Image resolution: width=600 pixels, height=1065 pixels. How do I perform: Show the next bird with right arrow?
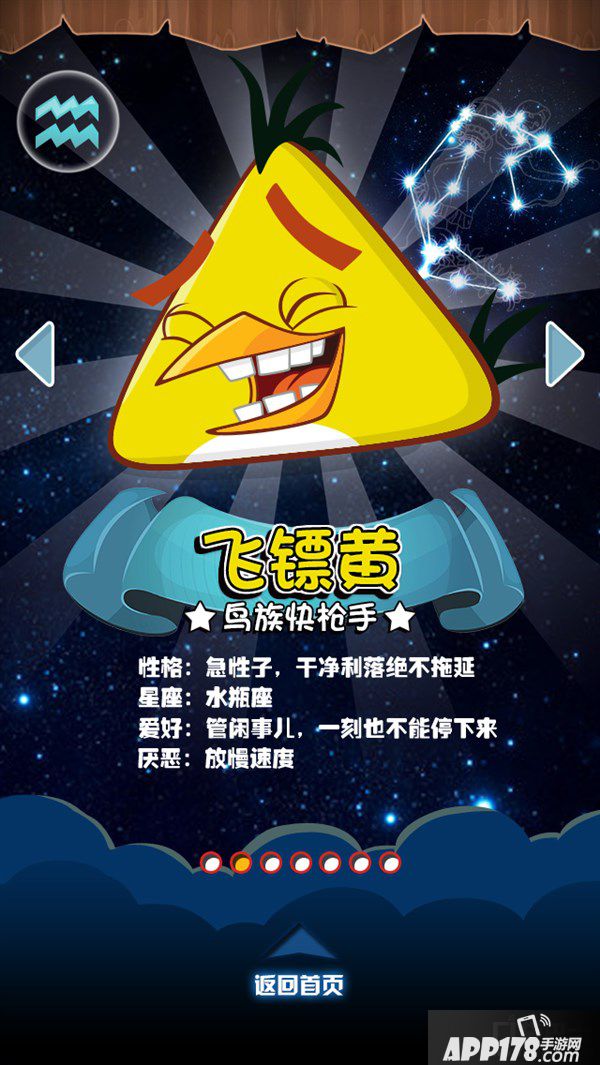563,354
